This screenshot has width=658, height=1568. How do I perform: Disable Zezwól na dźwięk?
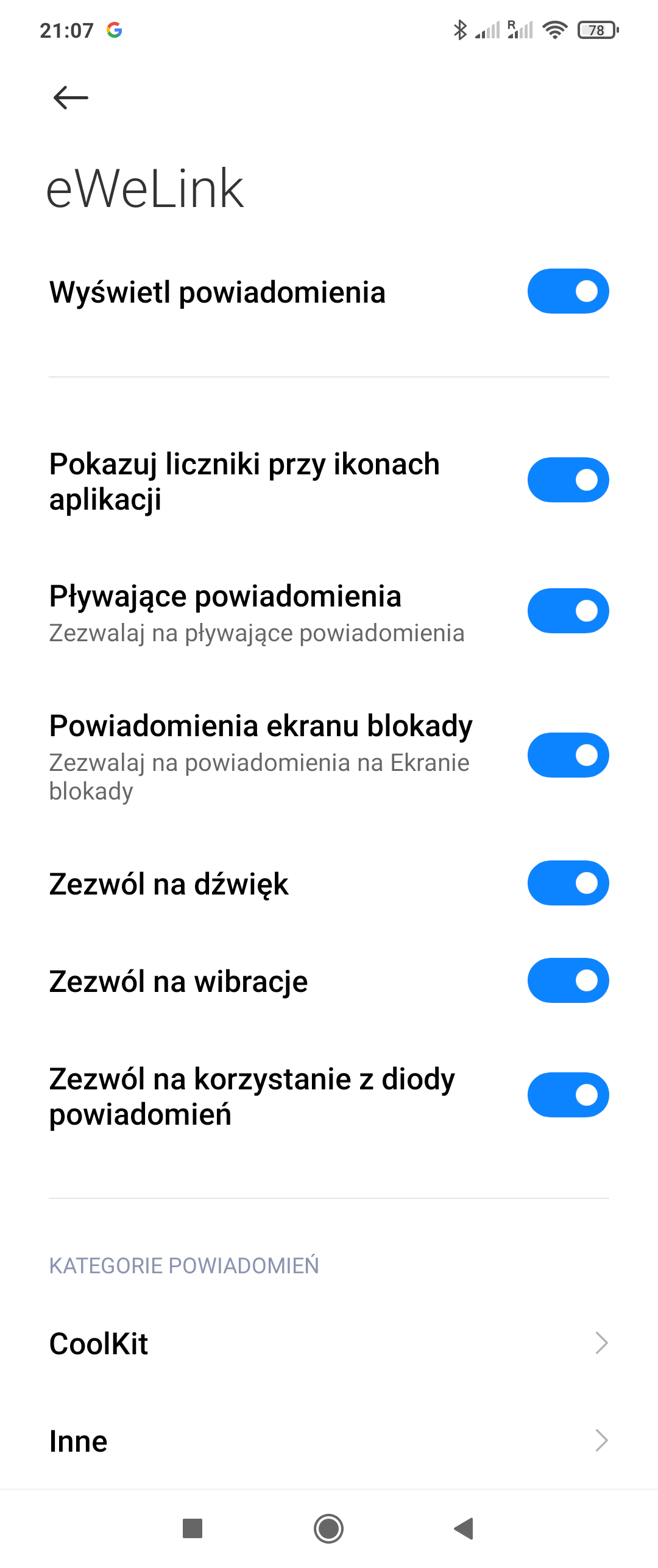tap(568, 883)
